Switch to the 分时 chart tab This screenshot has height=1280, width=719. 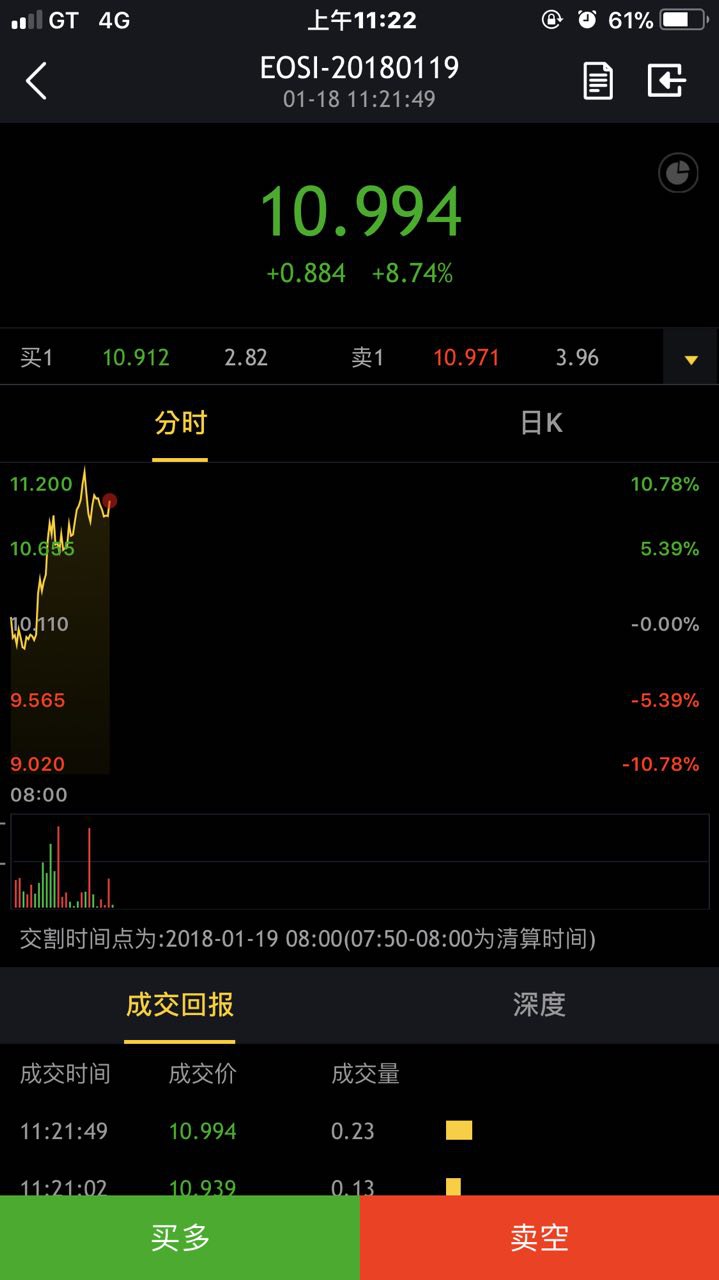tap(180, 424)
